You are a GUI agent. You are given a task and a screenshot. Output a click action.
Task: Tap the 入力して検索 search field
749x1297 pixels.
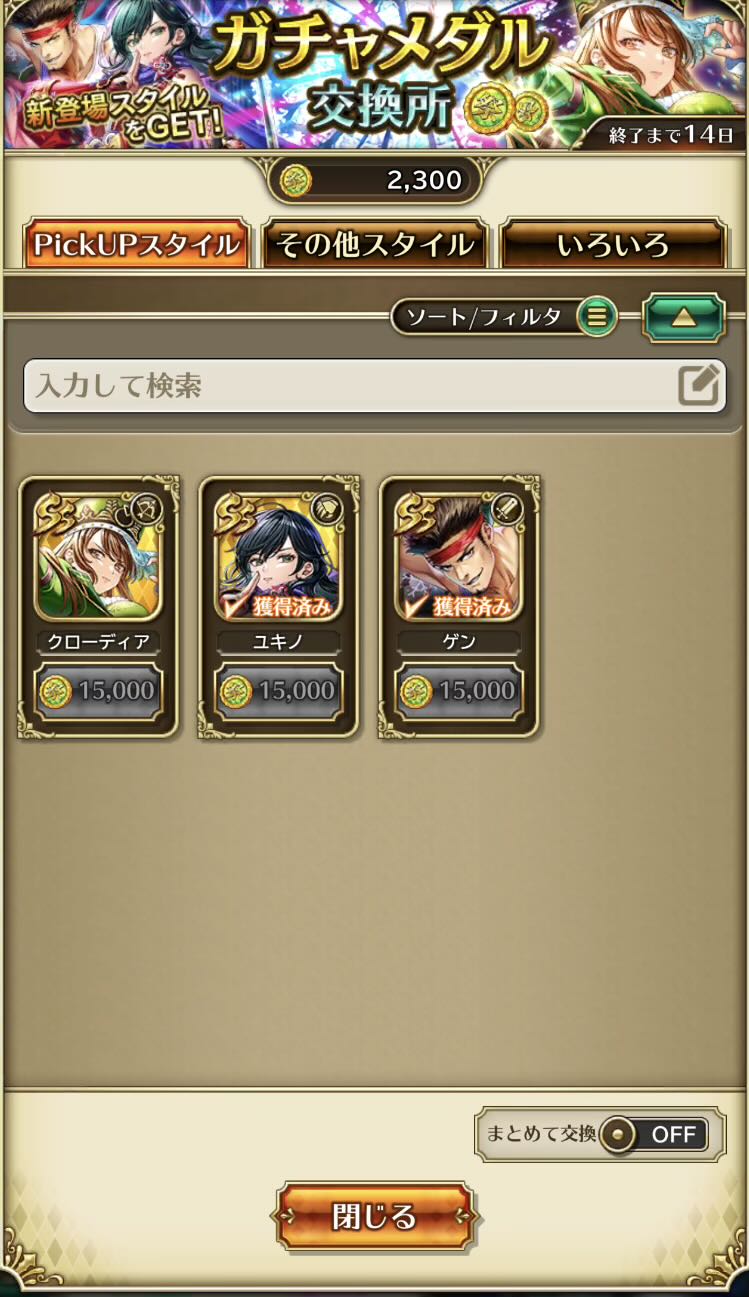[352, 386]
